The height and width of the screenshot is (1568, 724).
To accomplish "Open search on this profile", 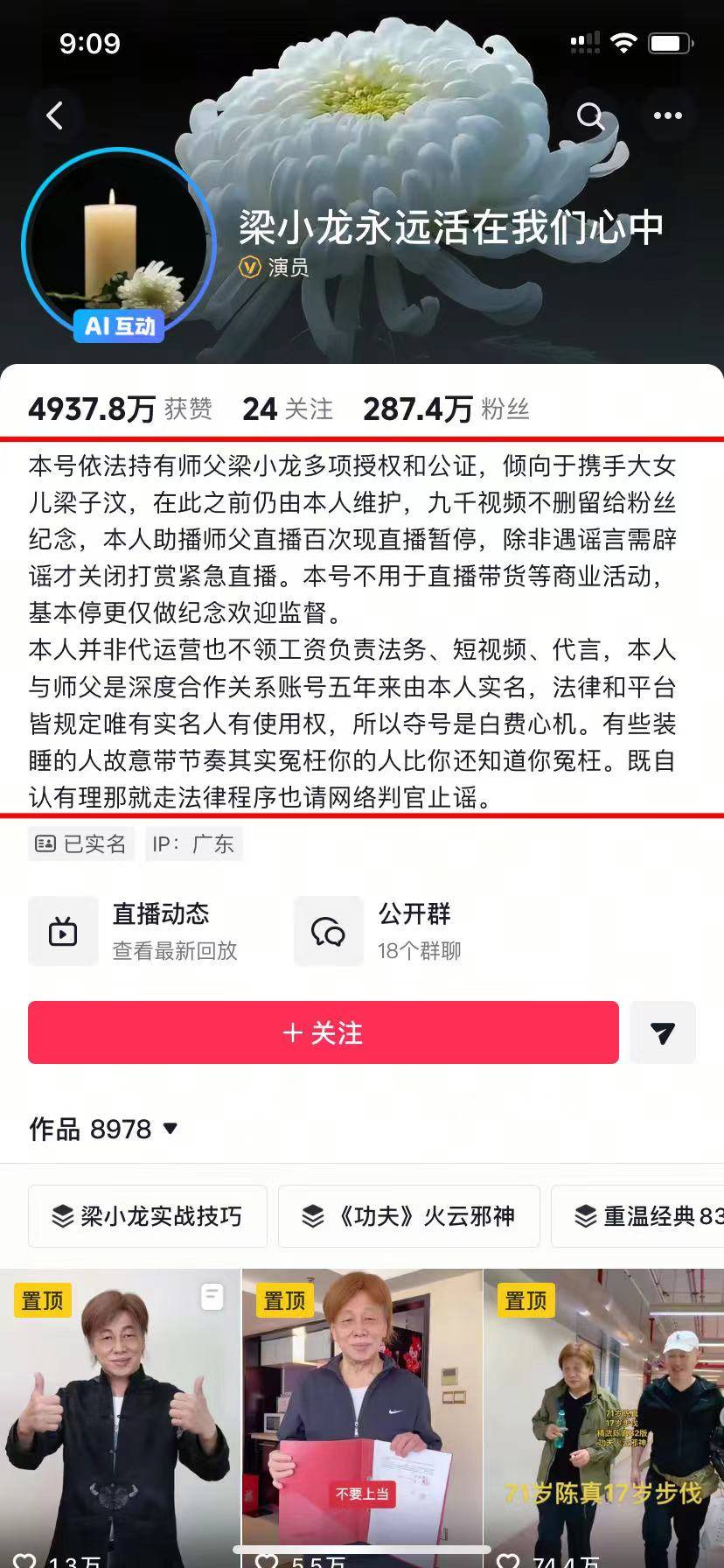I will coord(590,115).
